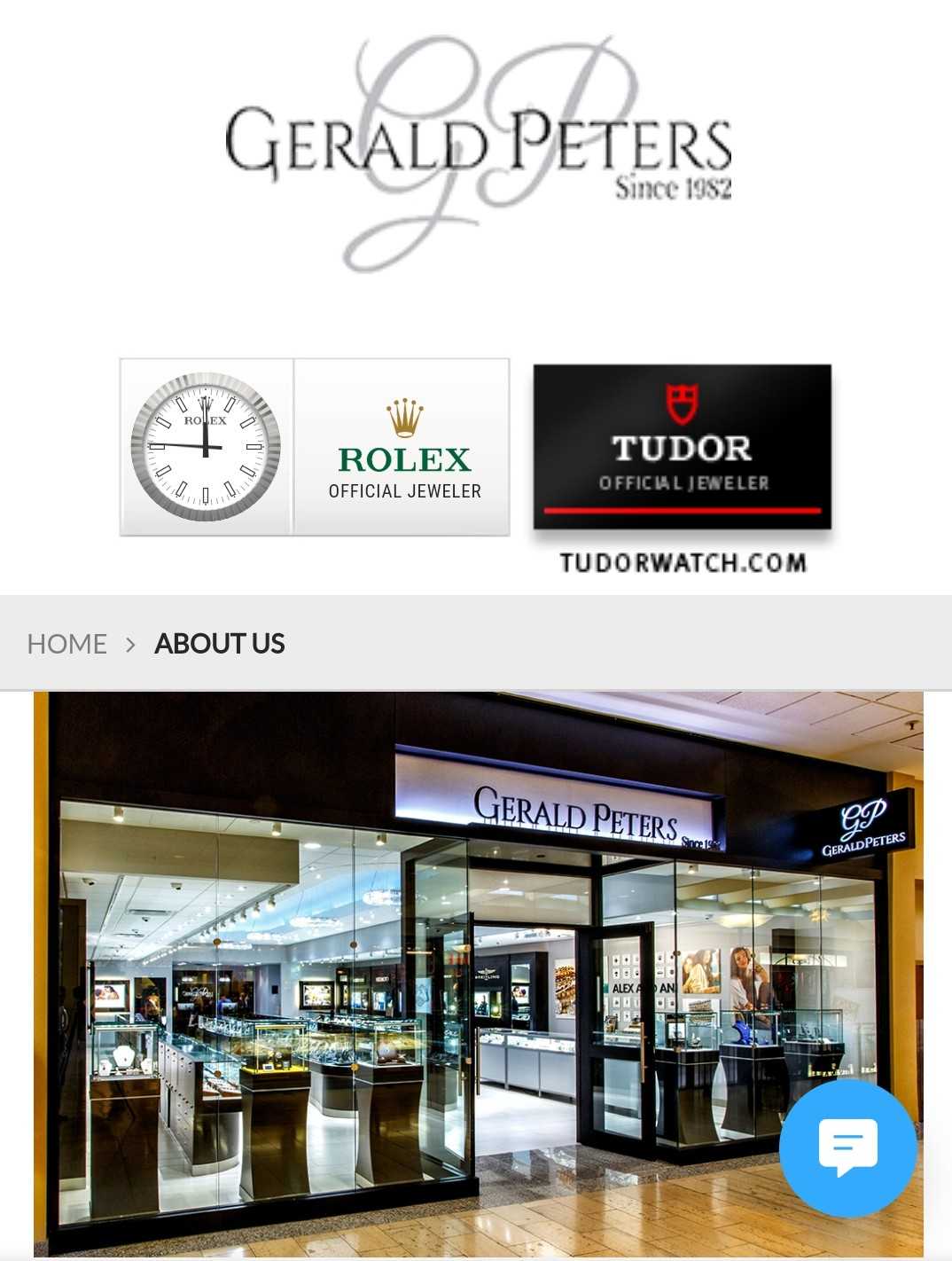Open the Gerald Peters logo home link
This screenshot has width=952, height=1261.
click(x=477, y=153)
